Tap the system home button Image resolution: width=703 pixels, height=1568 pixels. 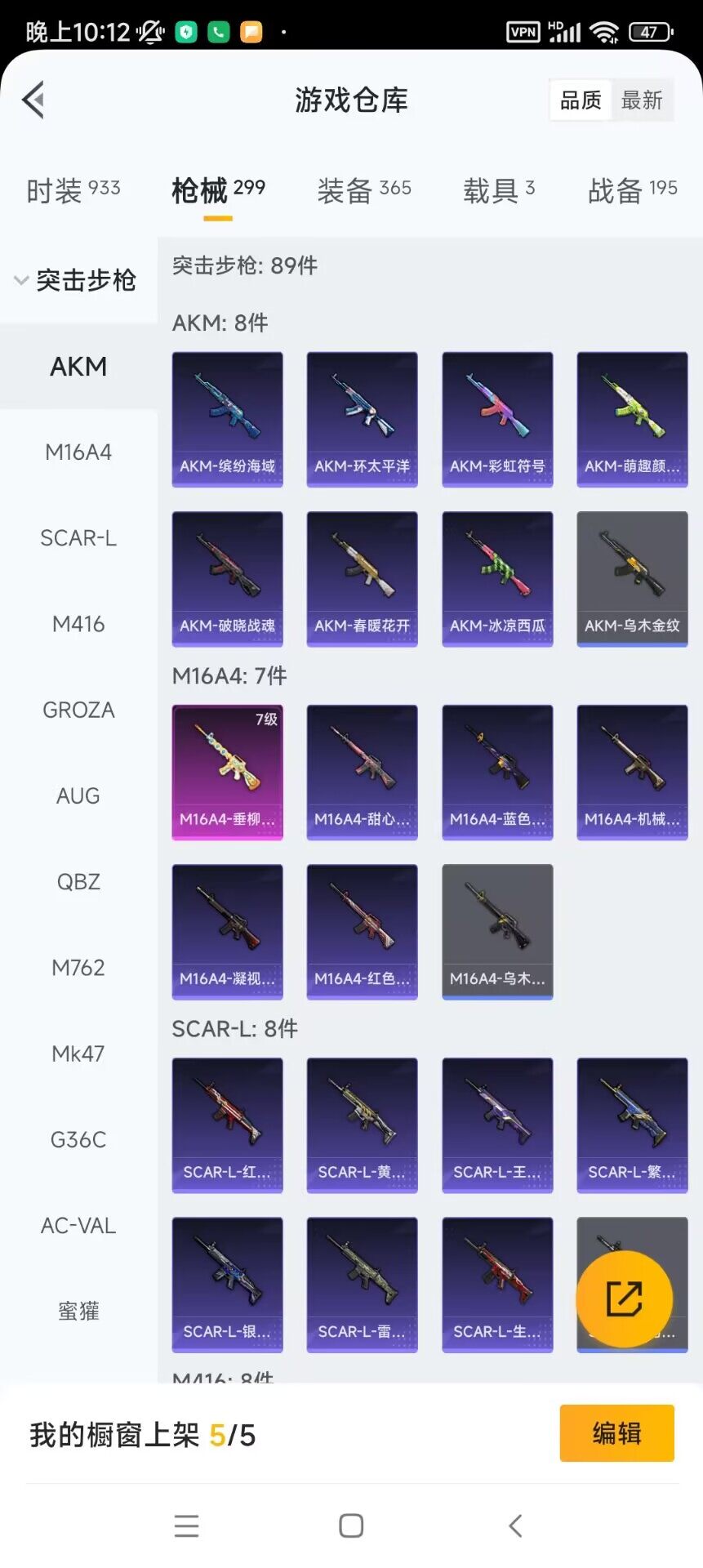[x=351, y=1526]
